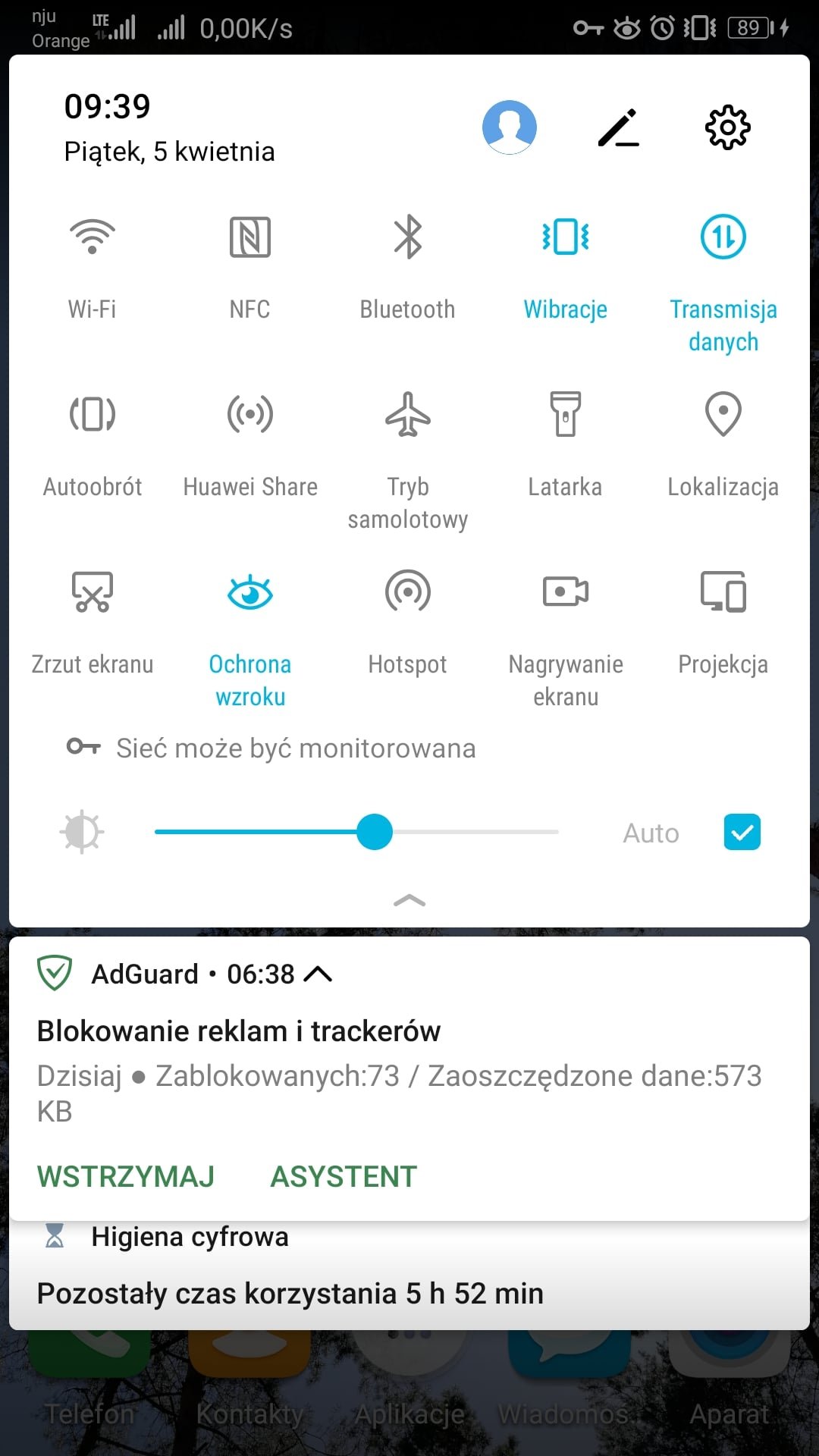Take a screenshot with Zrzut ekranu
The width and height of the screenshot is (819, 1456).
(93, 591)
